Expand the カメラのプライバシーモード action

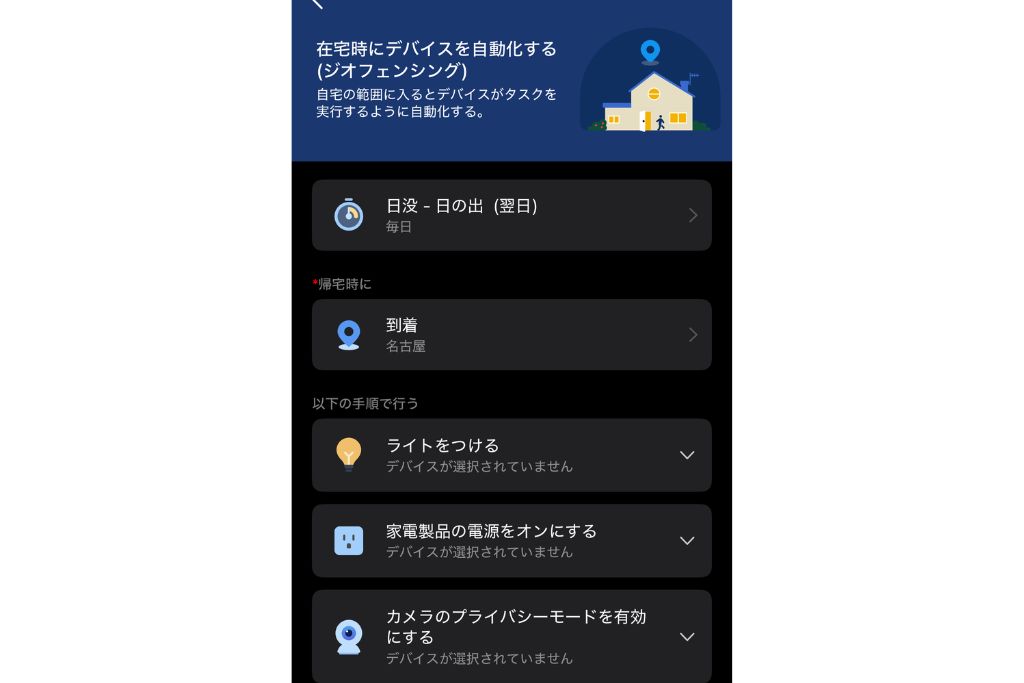pos(686,637)
